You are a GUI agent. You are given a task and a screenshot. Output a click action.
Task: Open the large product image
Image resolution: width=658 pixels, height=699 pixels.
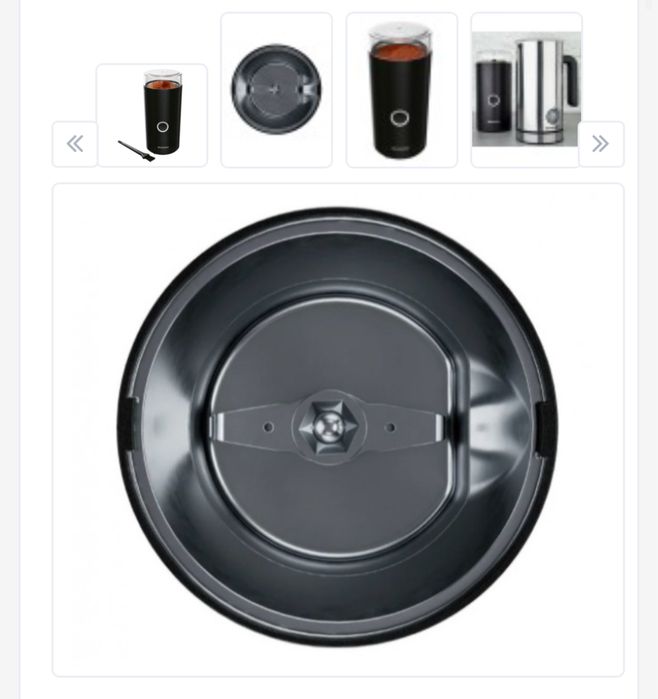(x=338, y=430)
